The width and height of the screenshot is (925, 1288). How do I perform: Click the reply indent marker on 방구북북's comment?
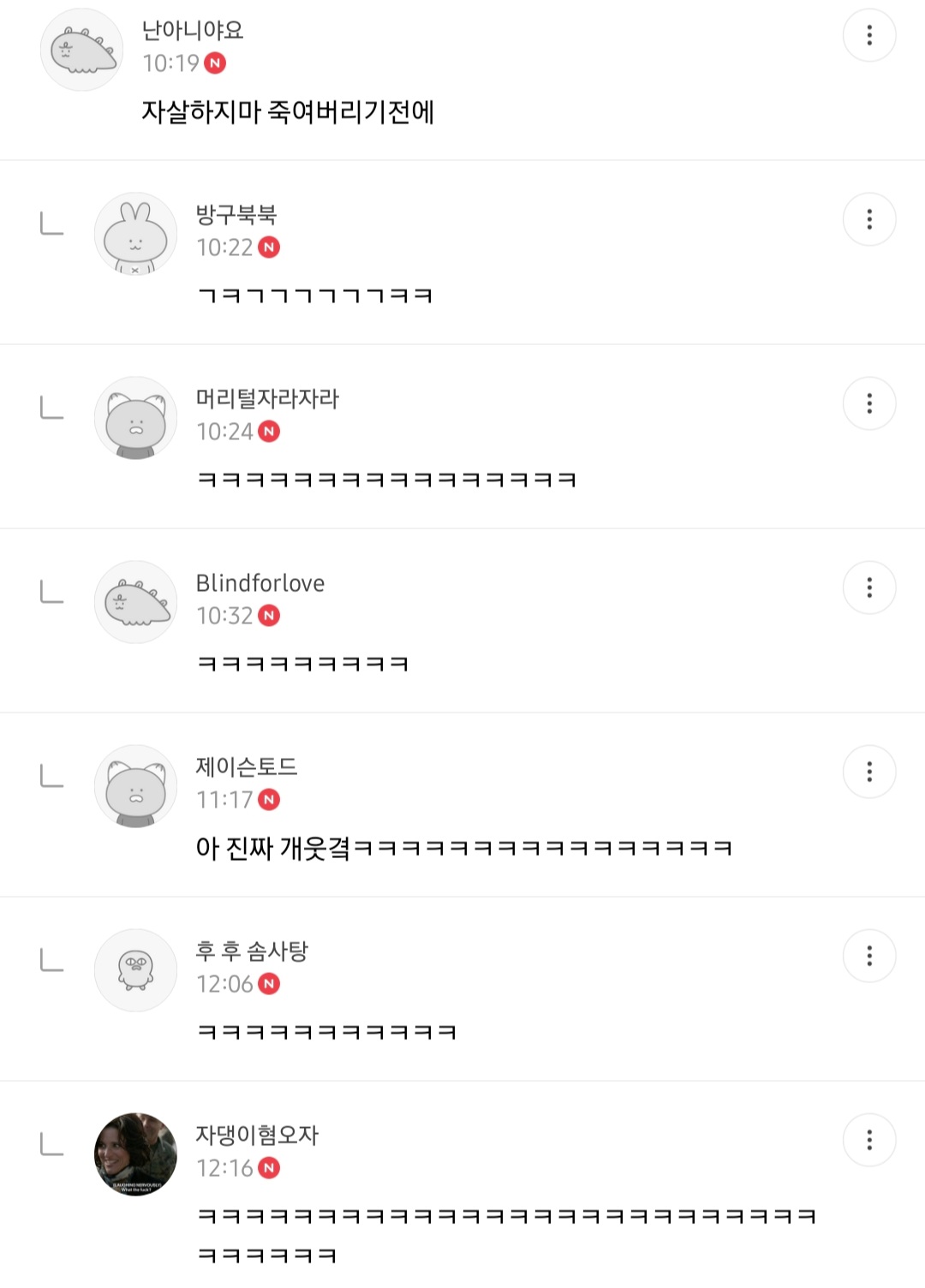click(x=53, y=224)
